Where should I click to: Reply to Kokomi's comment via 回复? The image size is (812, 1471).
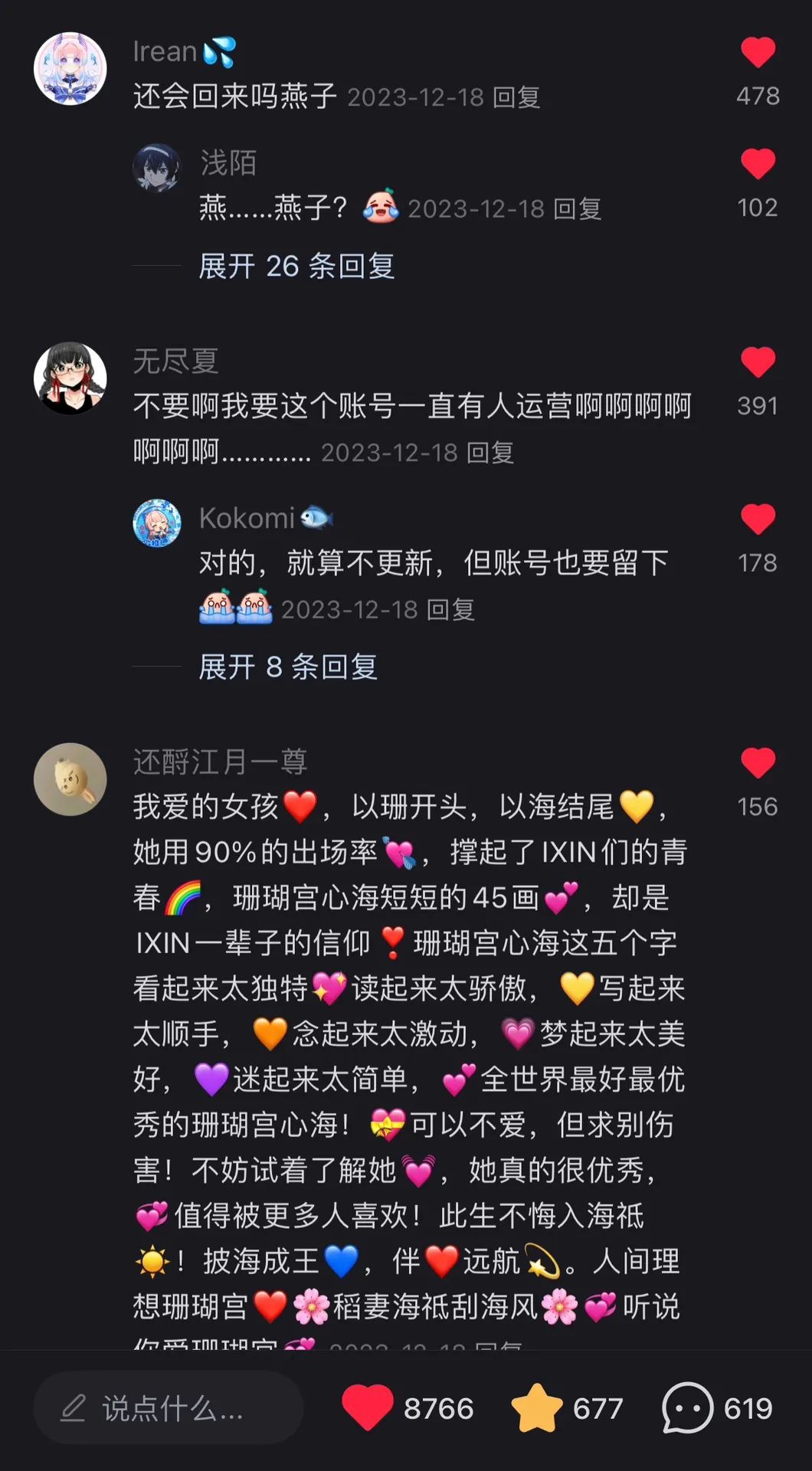click(x=450, y=610)
